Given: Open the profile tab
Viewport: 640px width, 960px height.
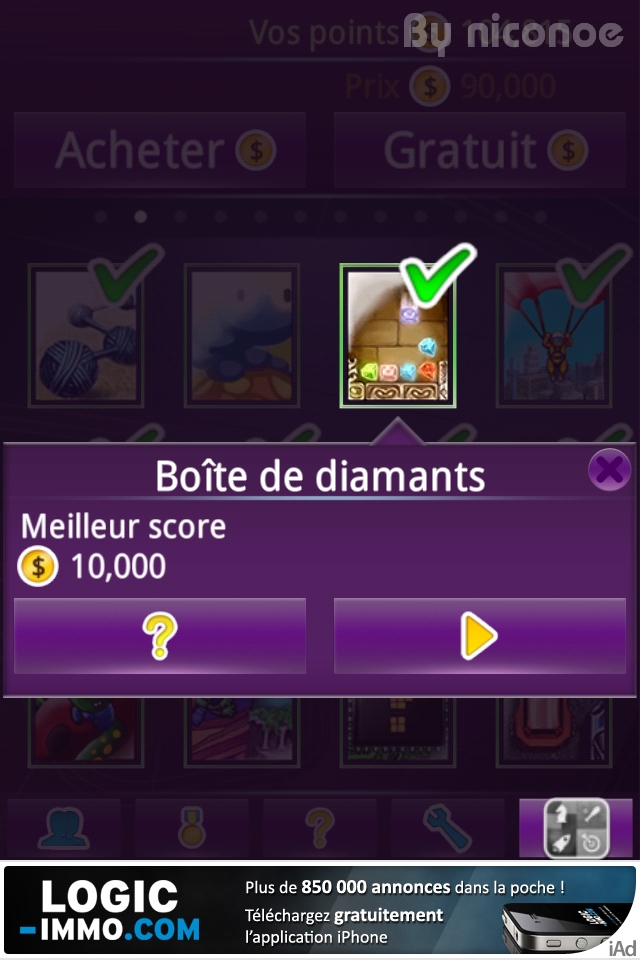Looking at the screenshot, I should (64, 828).
